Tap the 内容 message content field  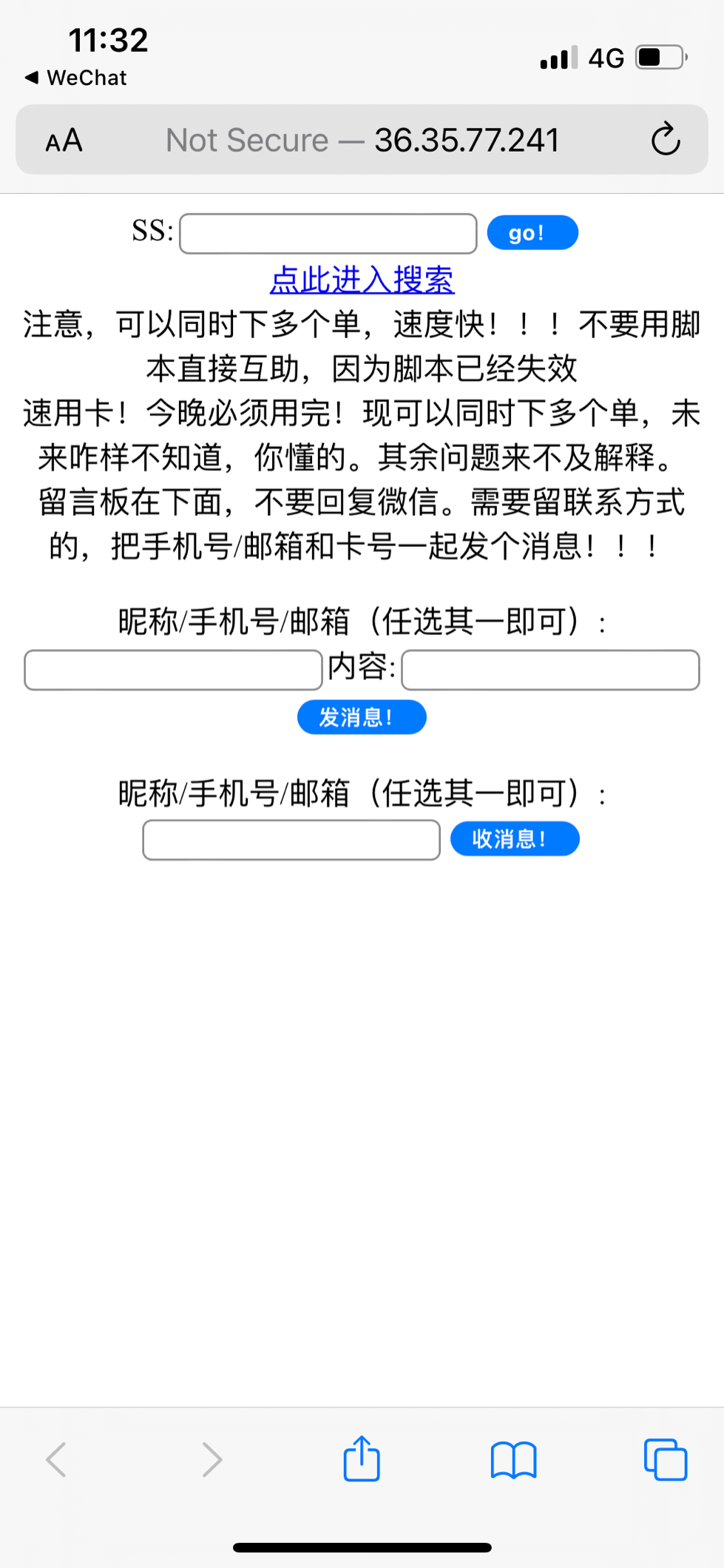[550, 670]
